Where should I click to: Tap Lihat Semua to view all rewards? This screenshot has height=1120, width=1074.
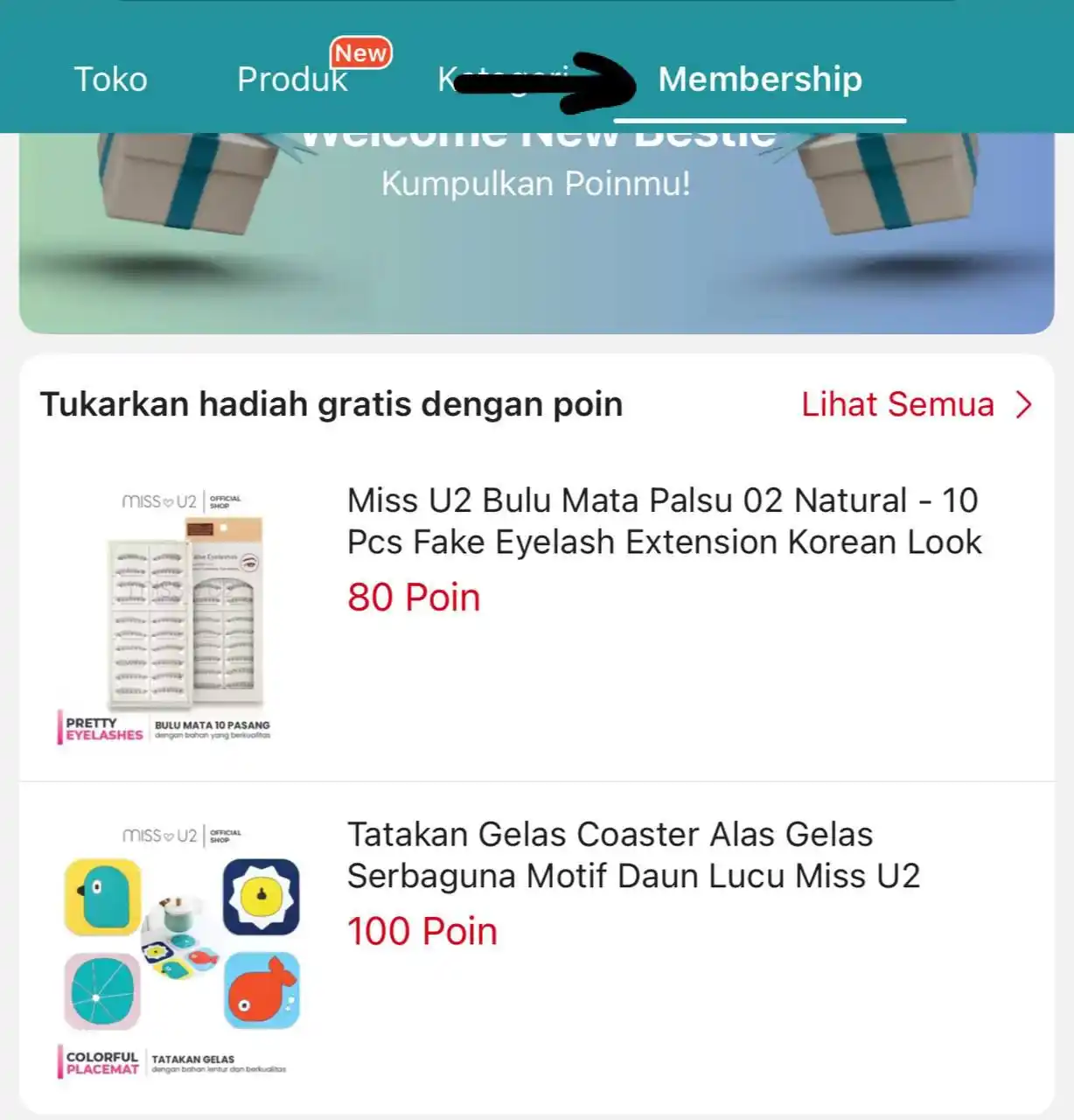(x=915, y=404)
